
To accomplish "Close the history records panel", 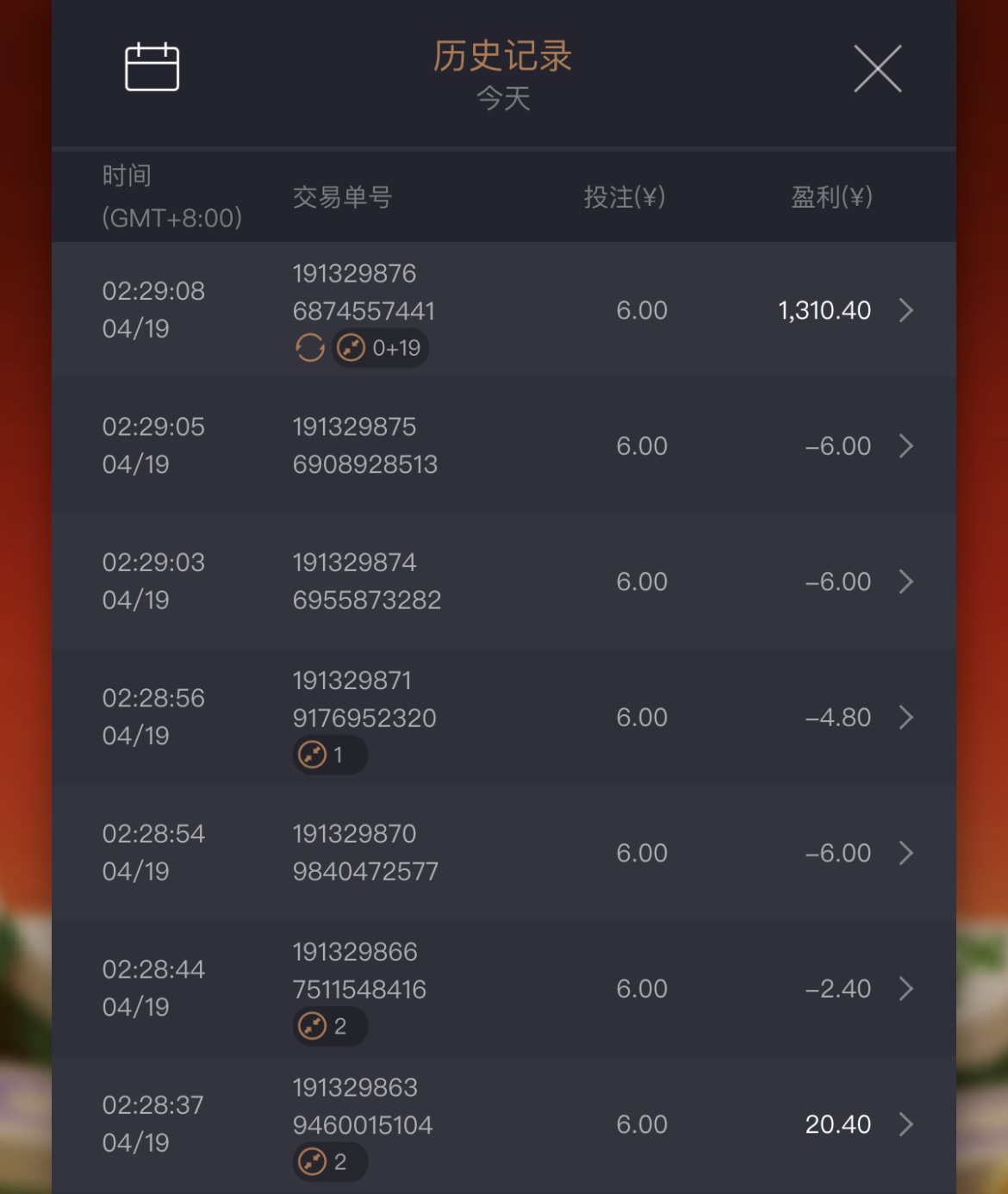I will [877, 68].
